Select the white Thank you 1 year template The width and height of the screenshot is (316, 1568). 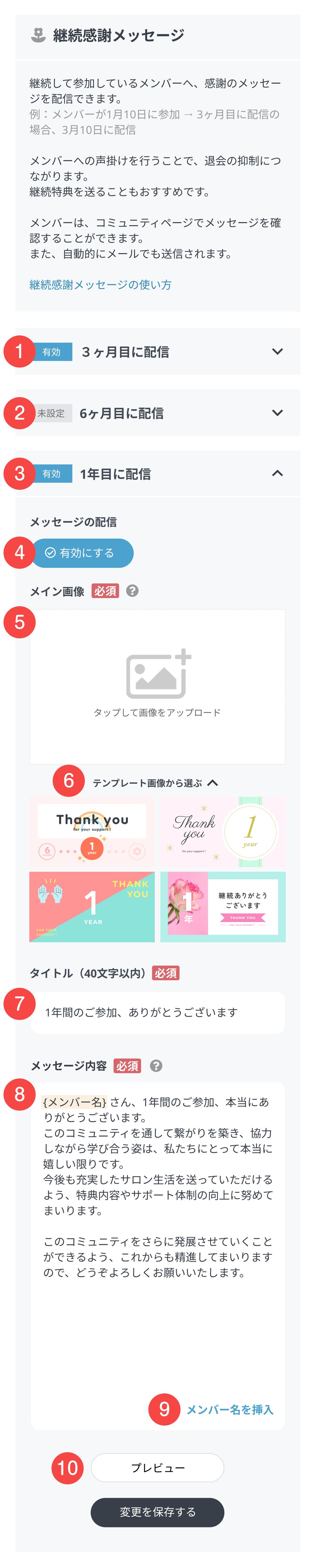coord(92,832)
